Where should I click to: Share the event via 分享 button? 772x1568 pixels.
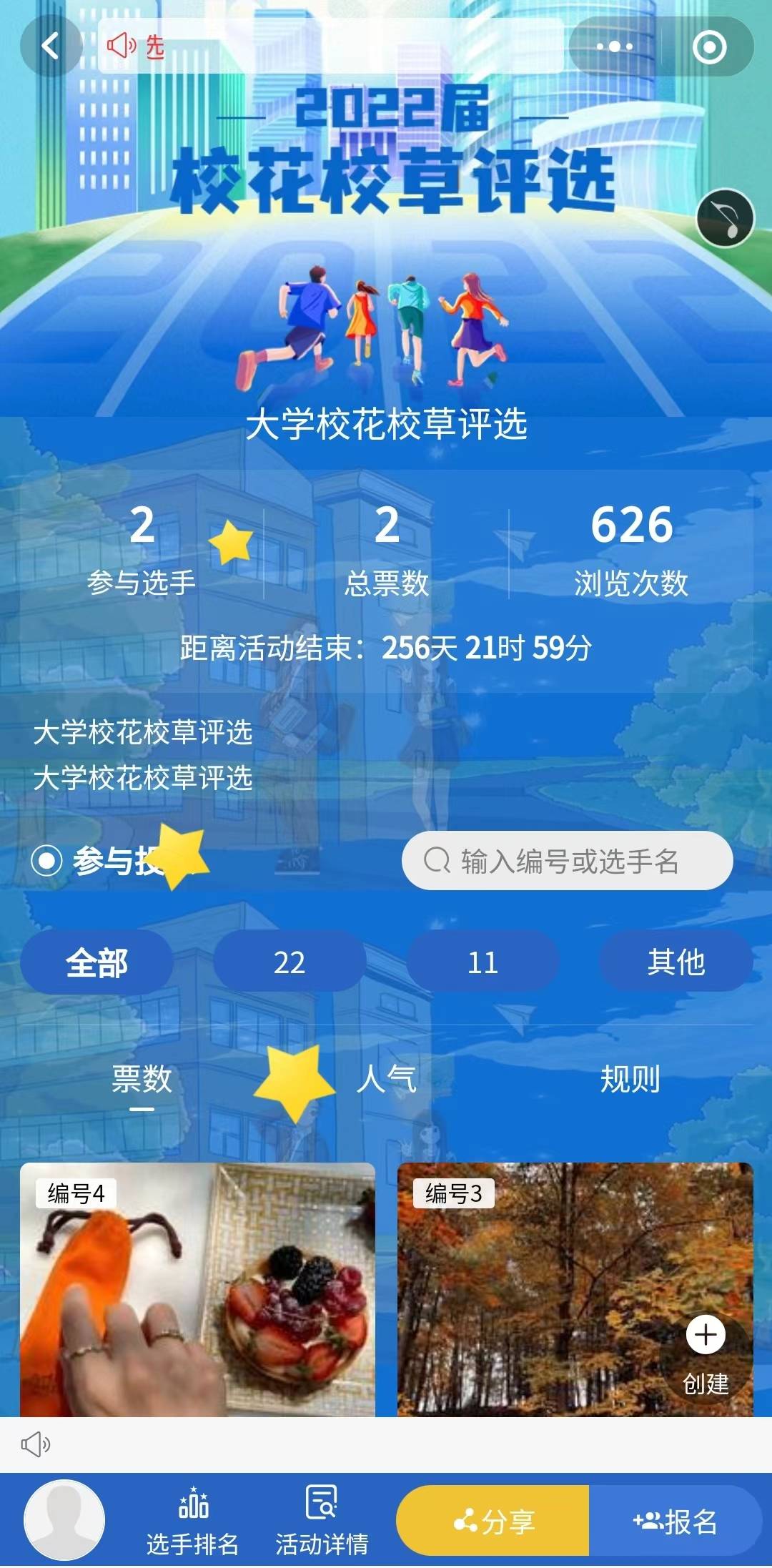click(493, 1522)
